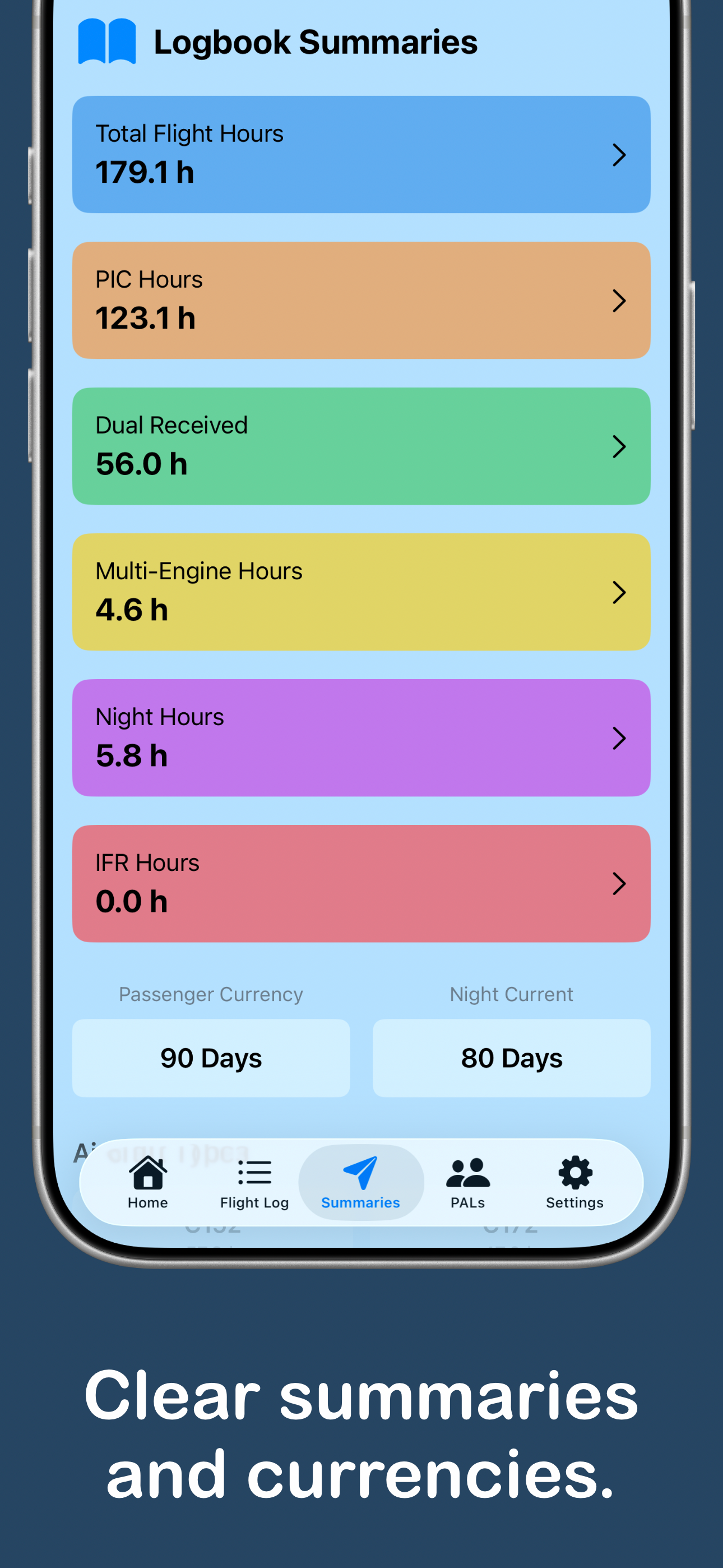The image size is (723, 1568).
Task: Select the IFR Hours red card
Action: pyautogui.click(x=361, y=884)
